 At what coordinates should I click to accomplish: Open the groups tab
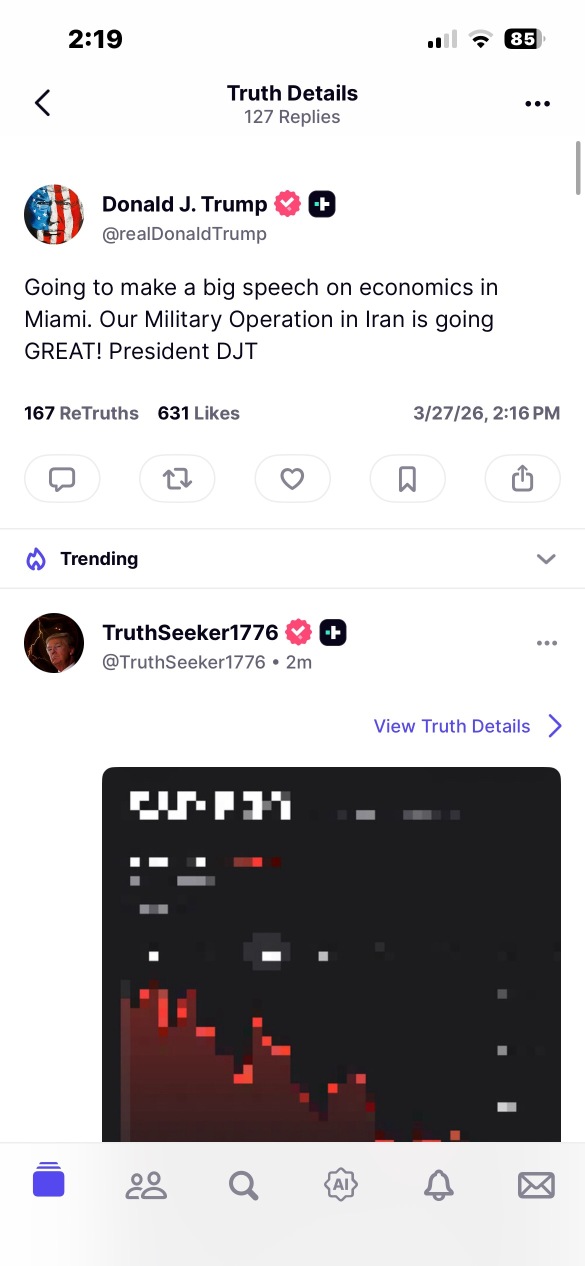click(146, 1186)
